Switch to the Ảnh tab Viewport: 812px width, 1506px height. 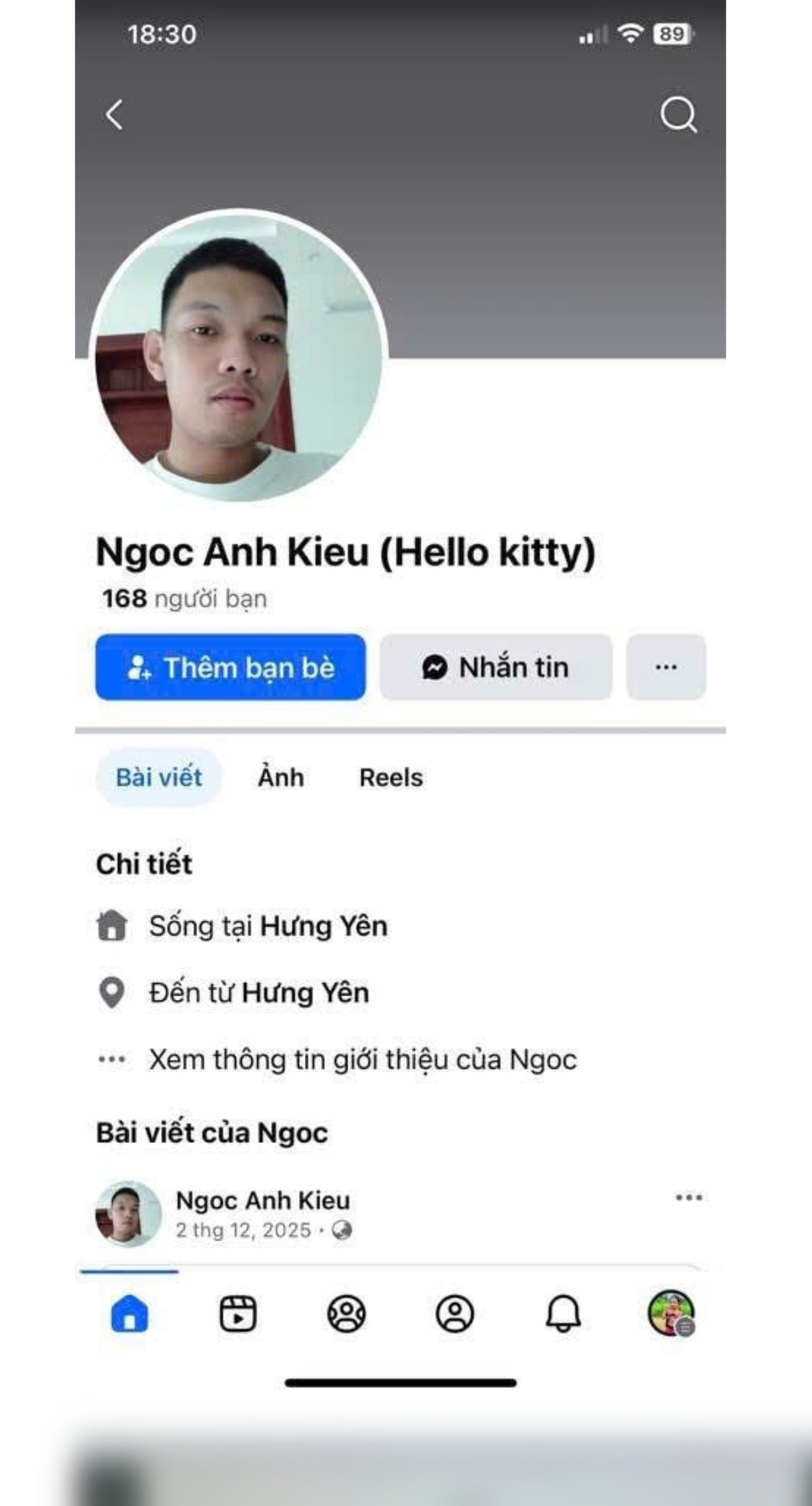coord(281,777)
